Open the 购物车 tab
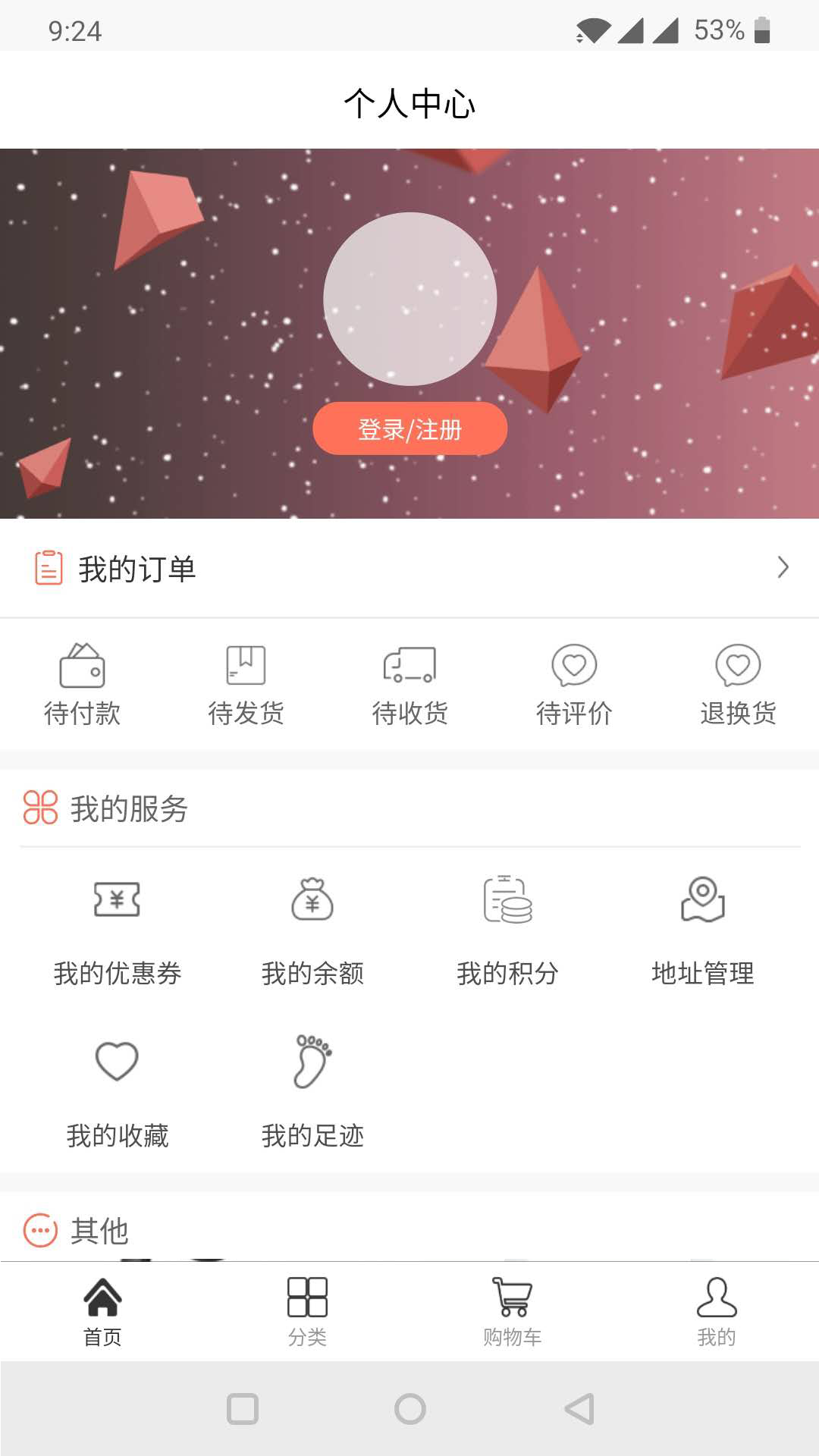 coord(512,1312)
